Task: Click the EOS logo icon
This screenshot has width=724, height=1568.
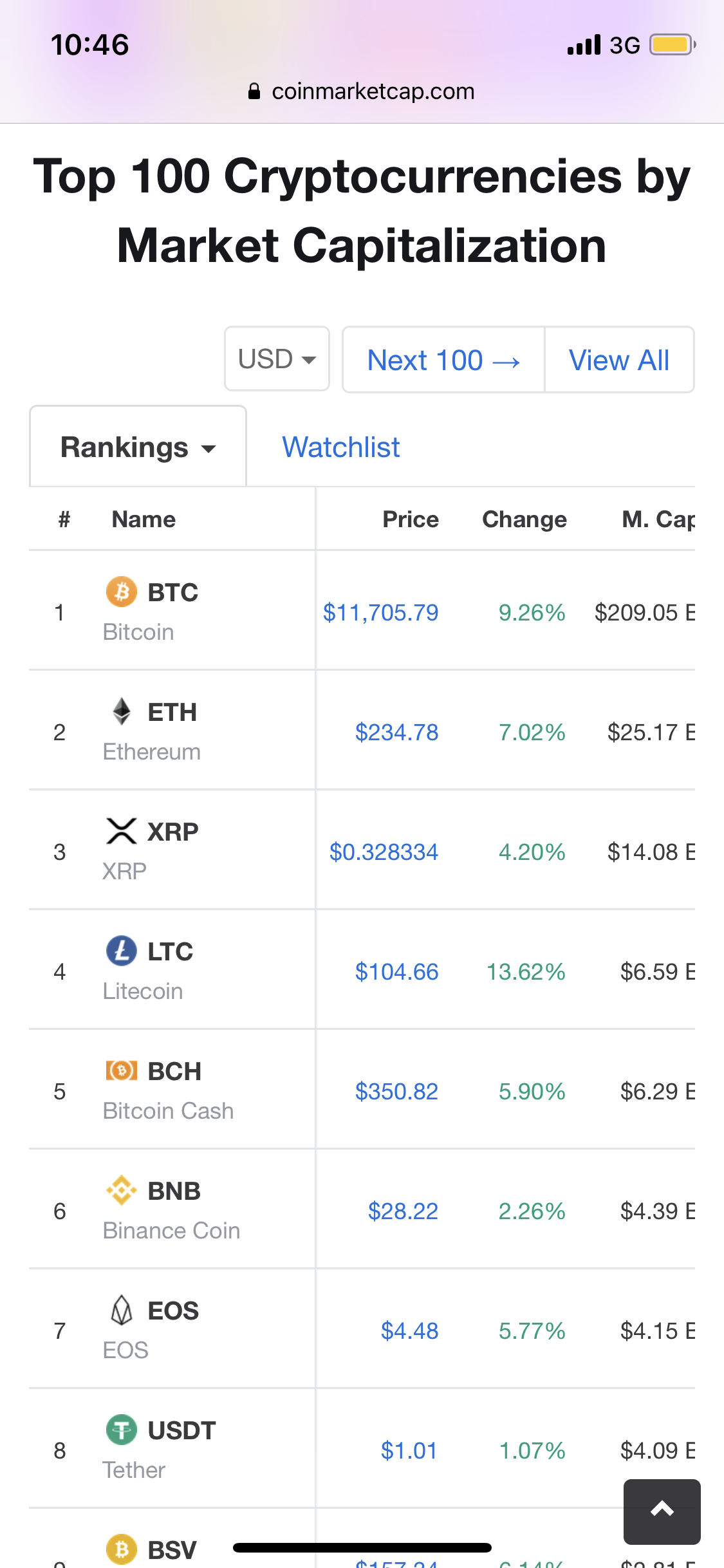Action: (122, 1310)
